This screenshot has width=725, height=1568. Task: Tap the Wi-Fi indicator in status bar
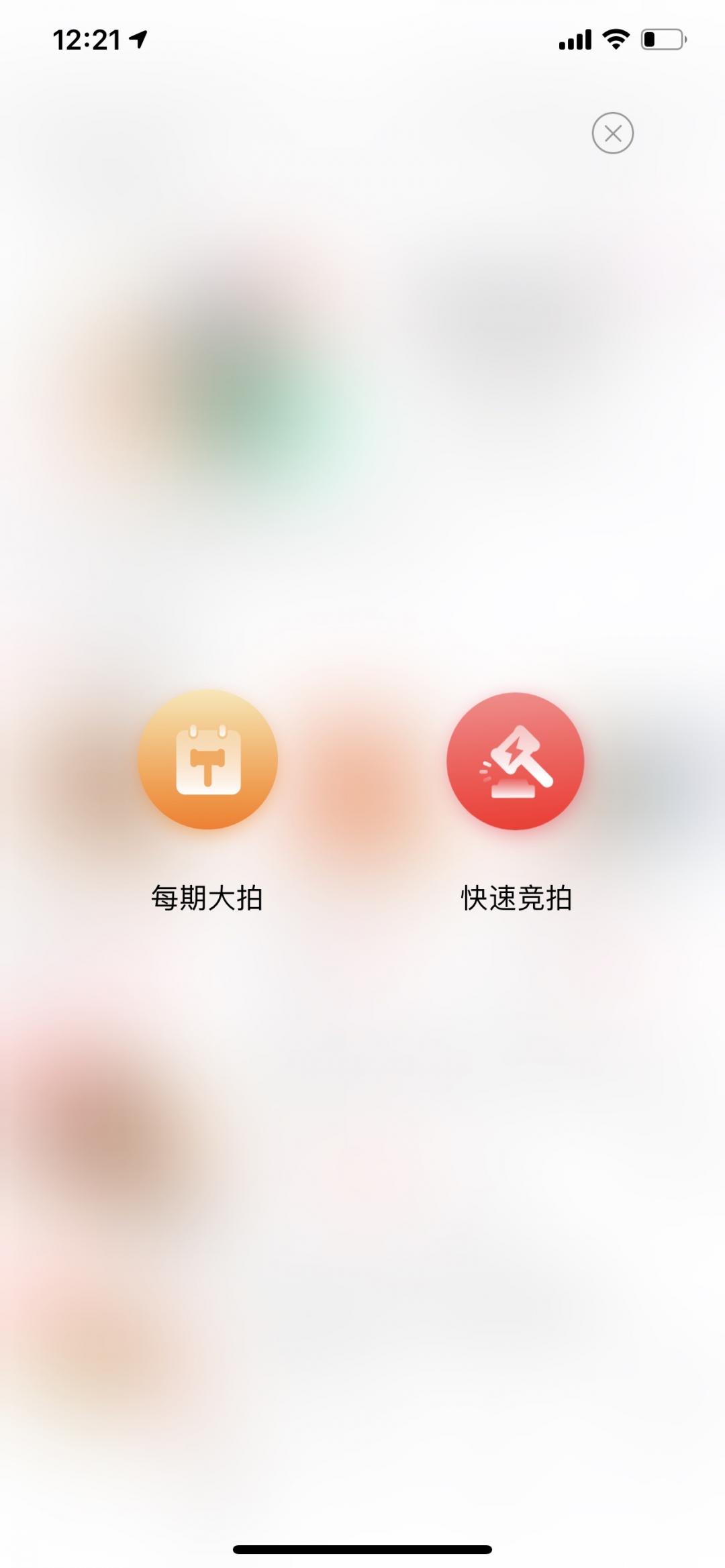(613, 40)
